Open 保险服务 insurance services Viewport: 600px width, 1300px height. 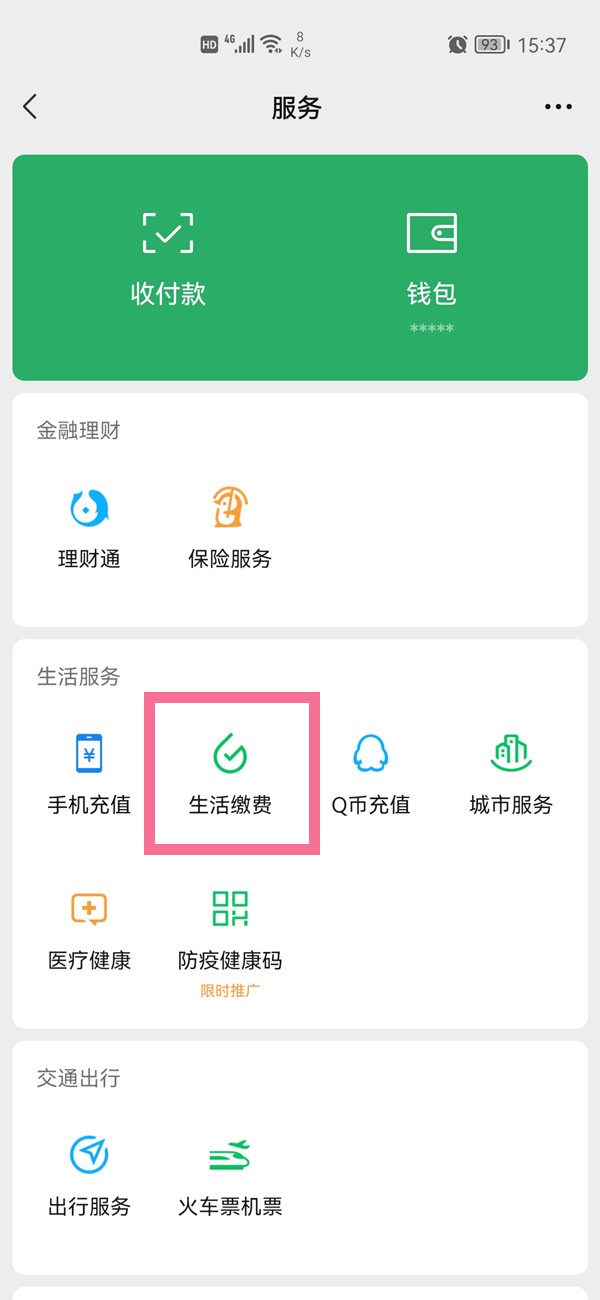[x=230, y=528]
